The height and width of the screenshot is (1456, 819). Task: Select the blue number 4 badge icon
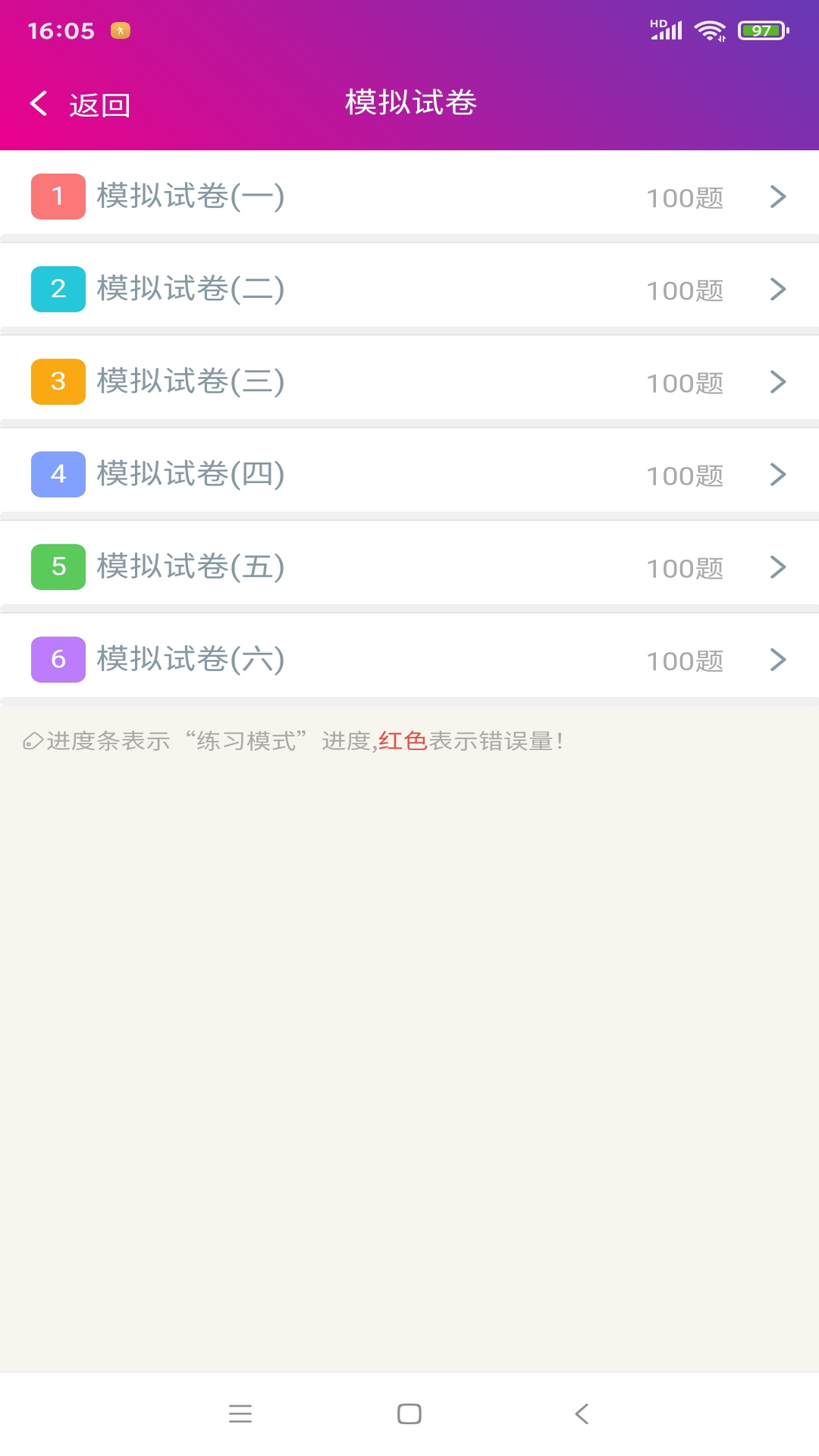tap(58, 474)
